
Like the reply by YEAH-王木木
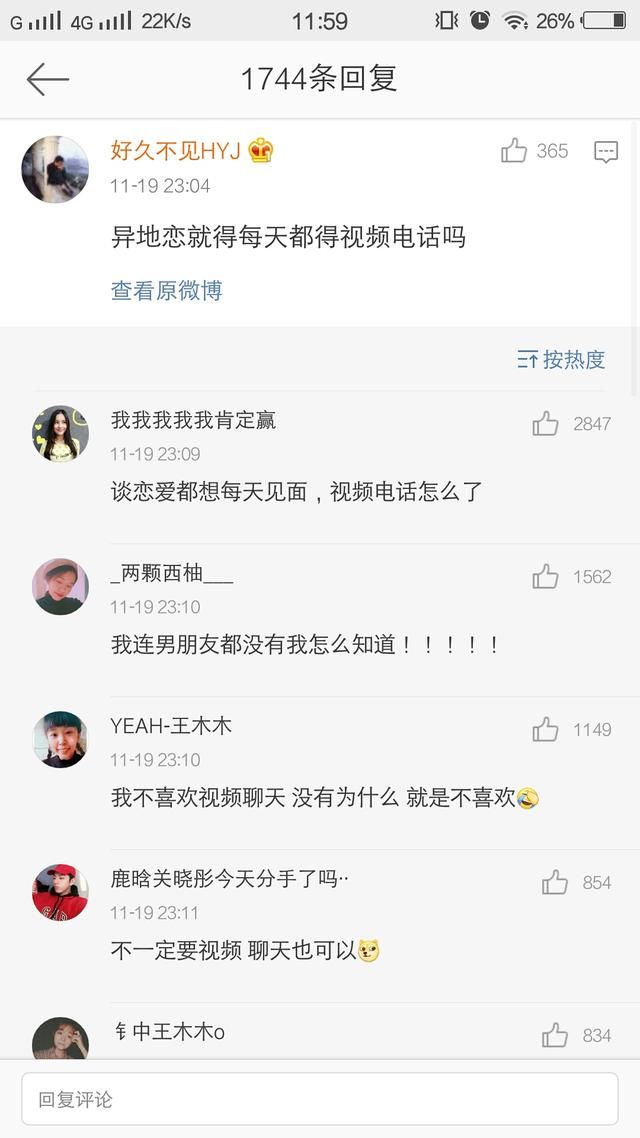546,730
